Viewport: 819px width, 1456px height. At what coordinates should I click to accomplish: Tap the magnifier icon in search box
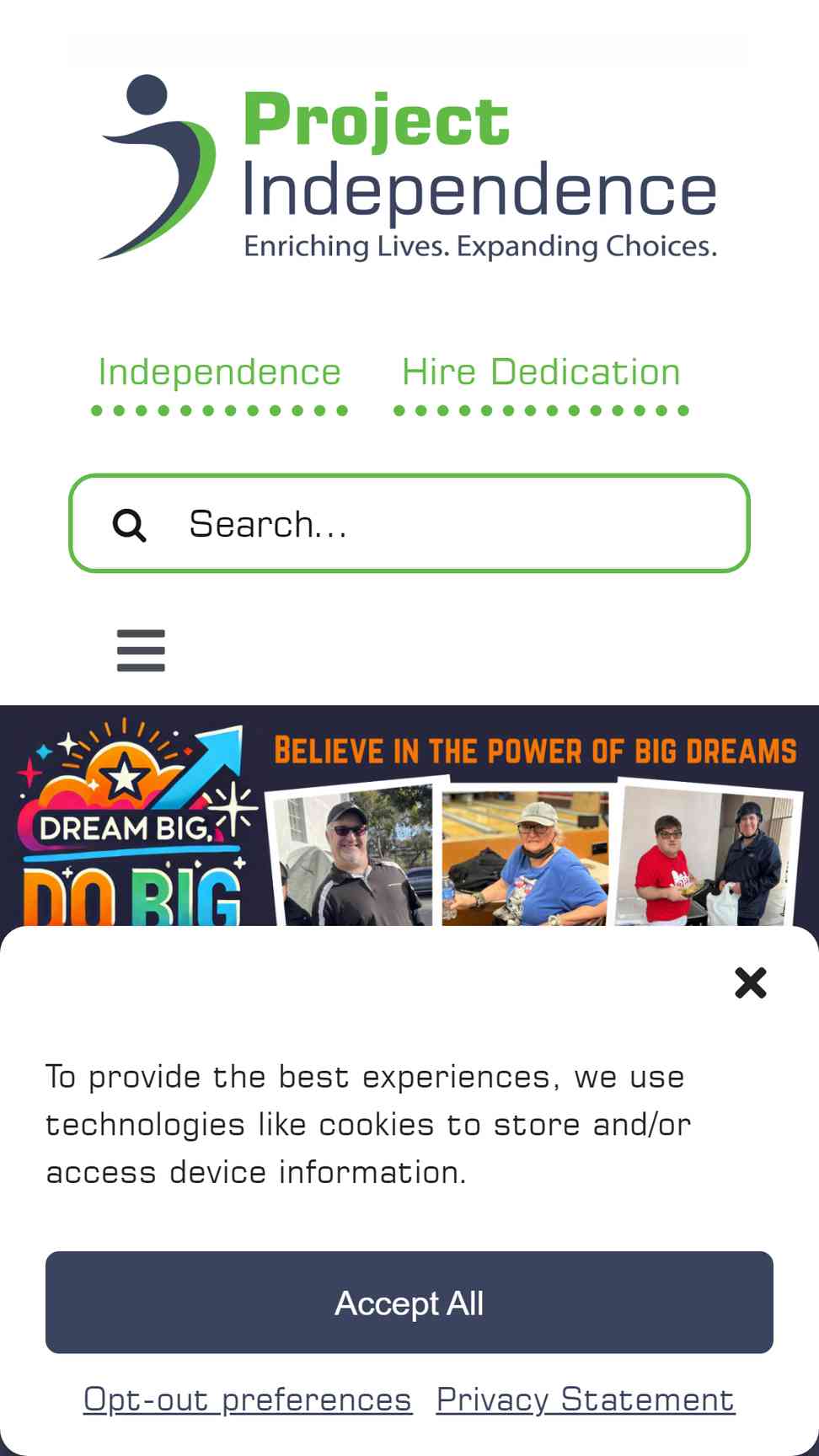130,525
